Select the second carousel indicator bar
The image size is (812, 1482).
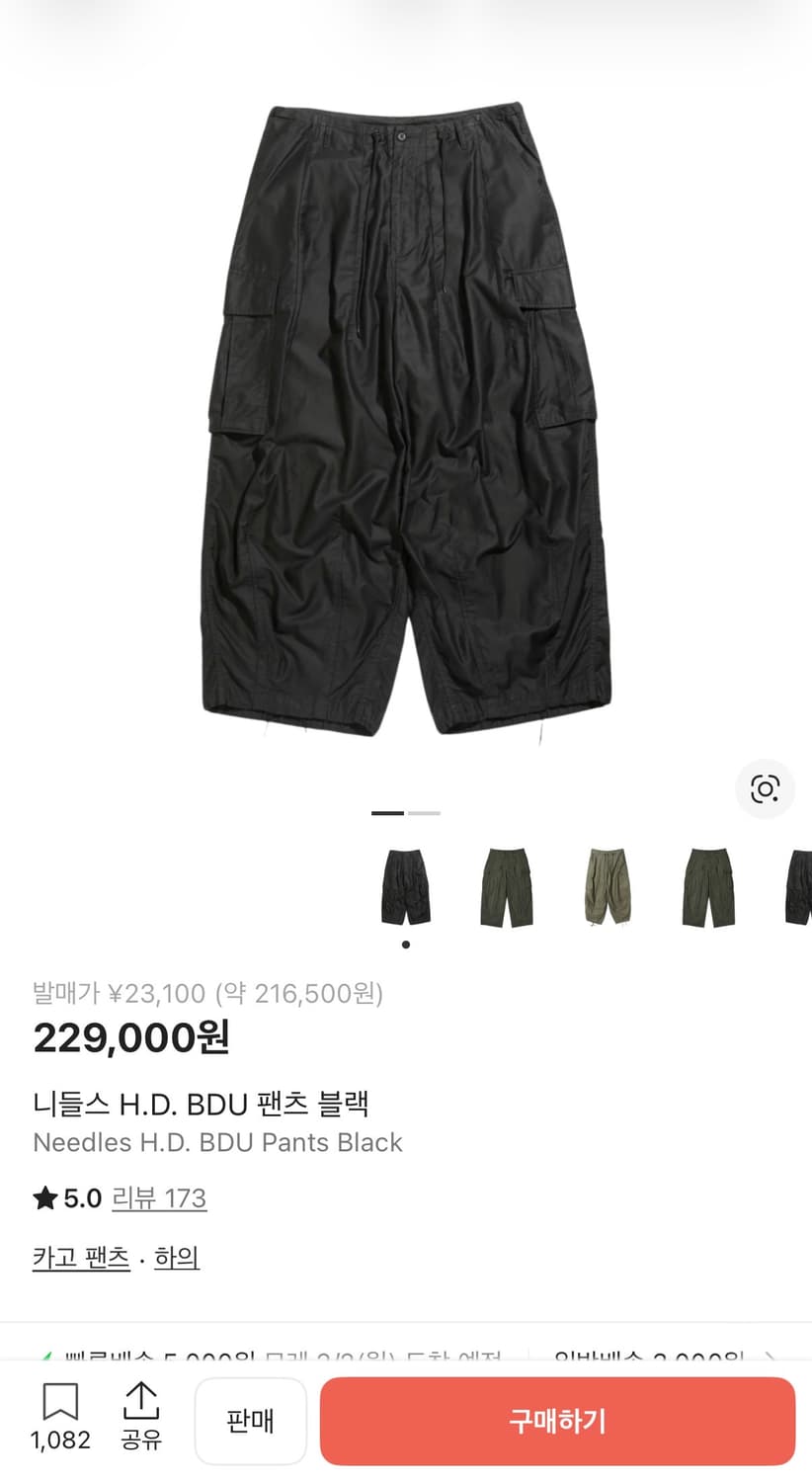423,812
